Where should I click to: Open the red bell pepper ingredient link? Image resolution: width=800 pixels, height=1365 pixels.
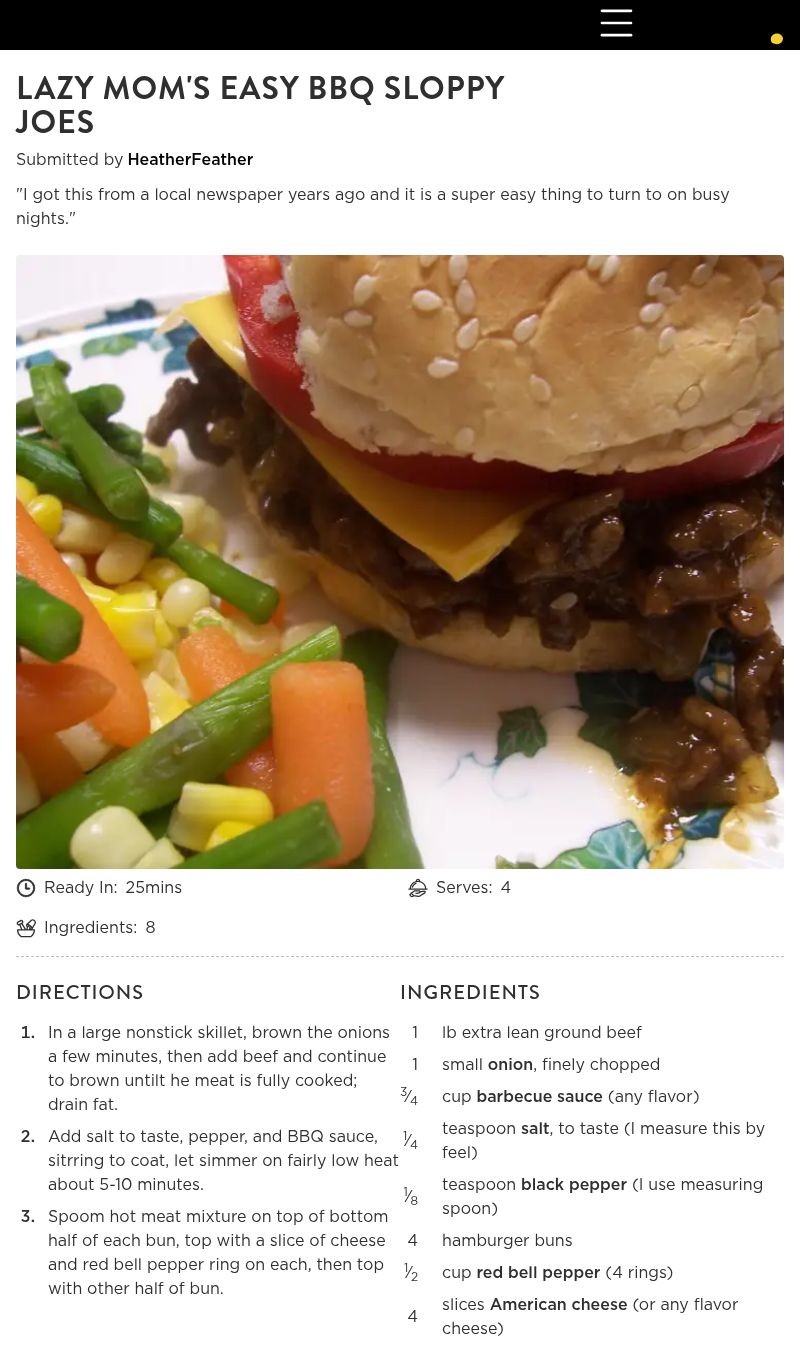538,1273
